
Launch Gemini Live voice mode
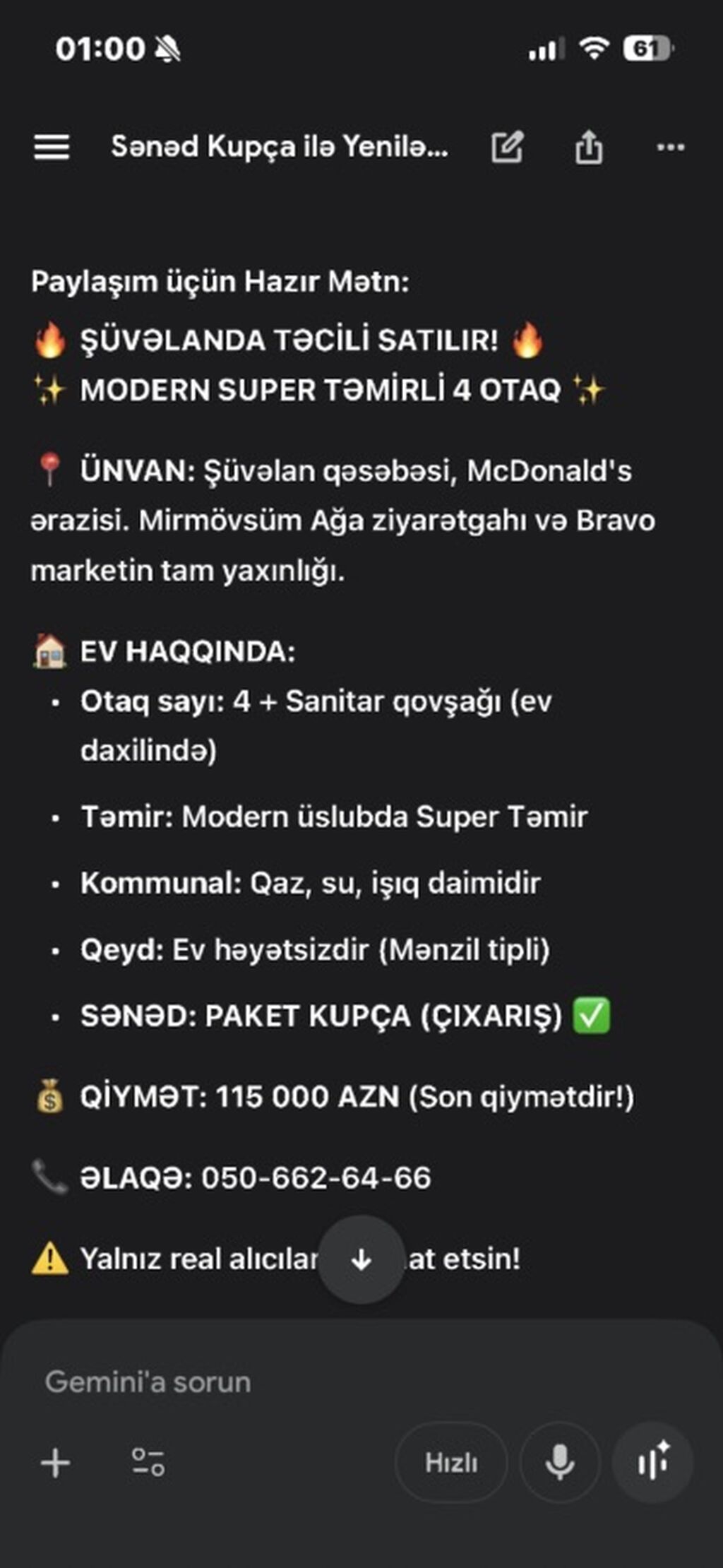pos(653,1462)
